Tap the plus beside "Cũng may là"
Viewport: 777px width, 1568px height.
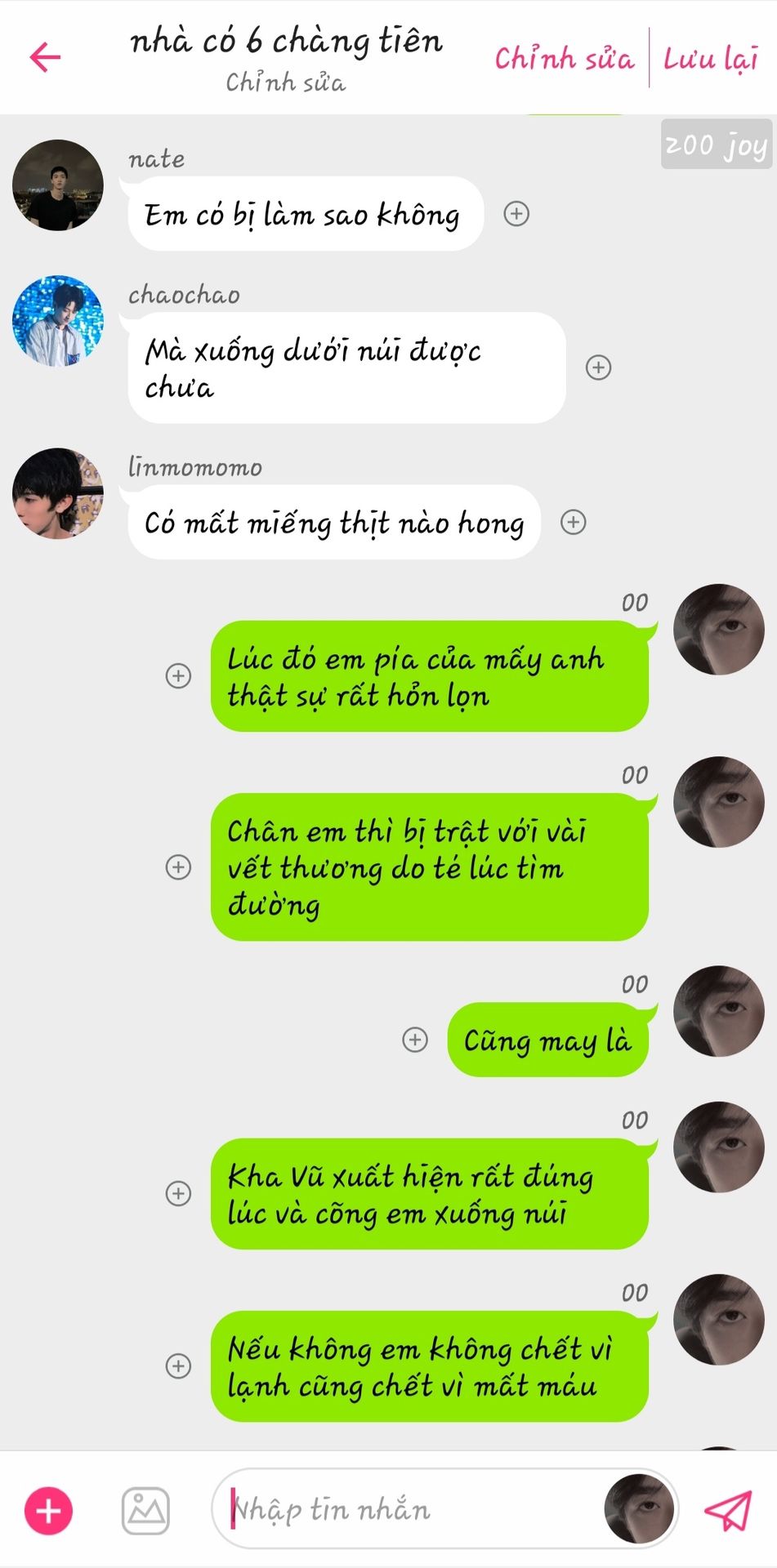click(415, 1040)
